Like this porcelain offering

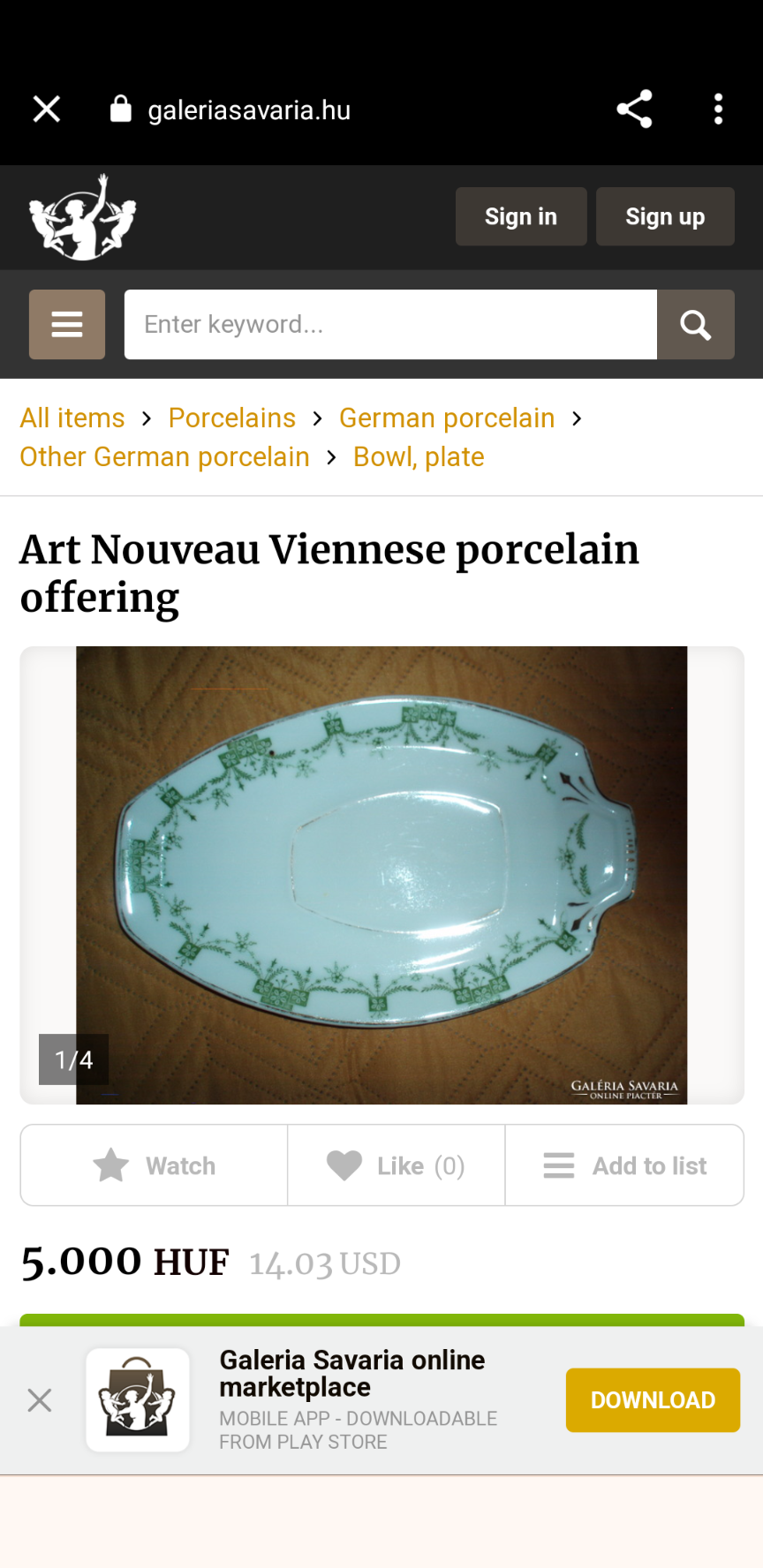click(x=397, y=1165)
